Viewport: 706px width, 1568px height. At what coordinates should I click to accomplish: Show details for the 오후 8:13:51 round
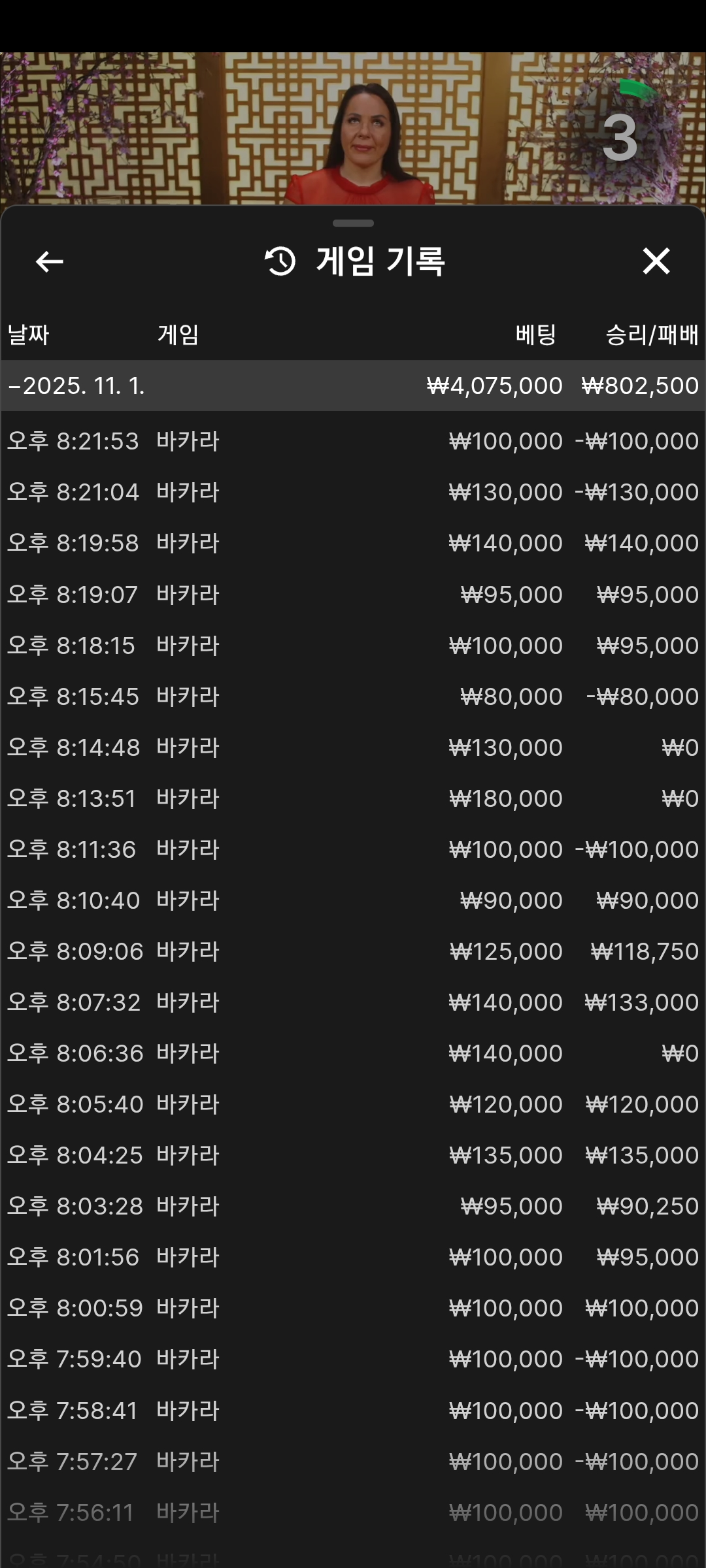(x=353, y=799)
